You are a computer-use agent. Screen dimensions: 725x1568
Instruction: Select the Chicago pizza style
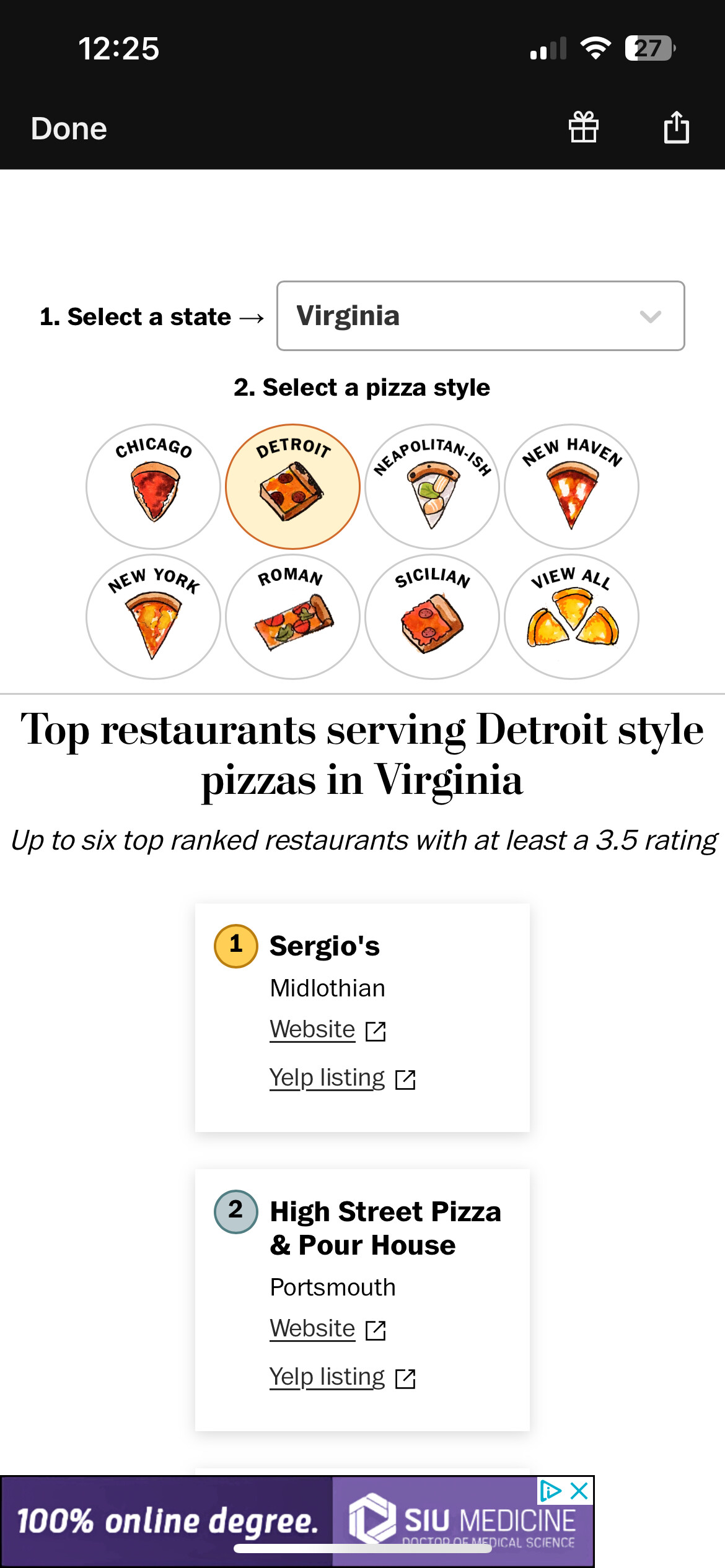[153, 487]
